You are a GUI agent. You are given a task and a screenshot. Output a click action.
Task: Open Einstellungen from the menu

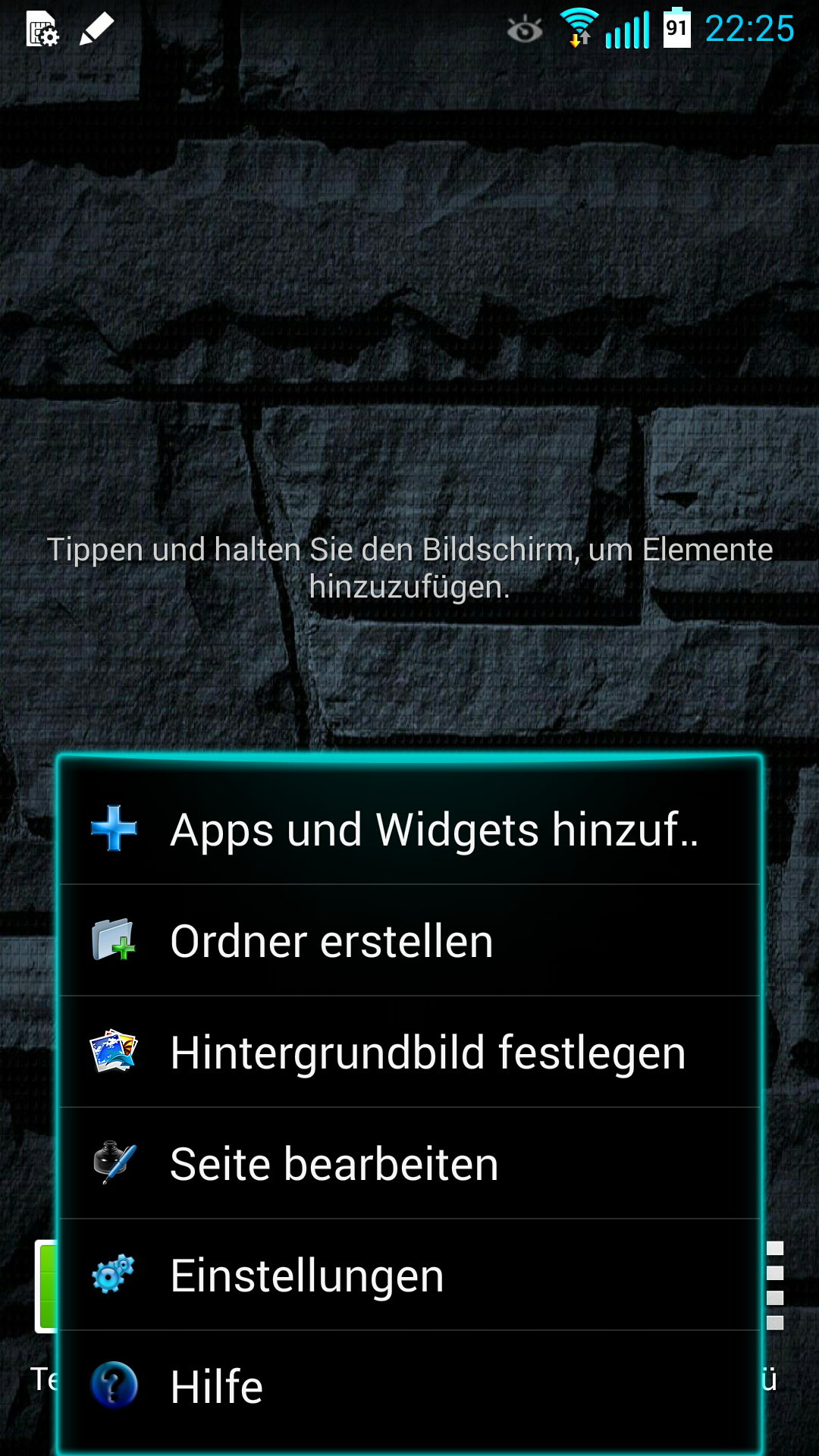tap(409, 1275)
